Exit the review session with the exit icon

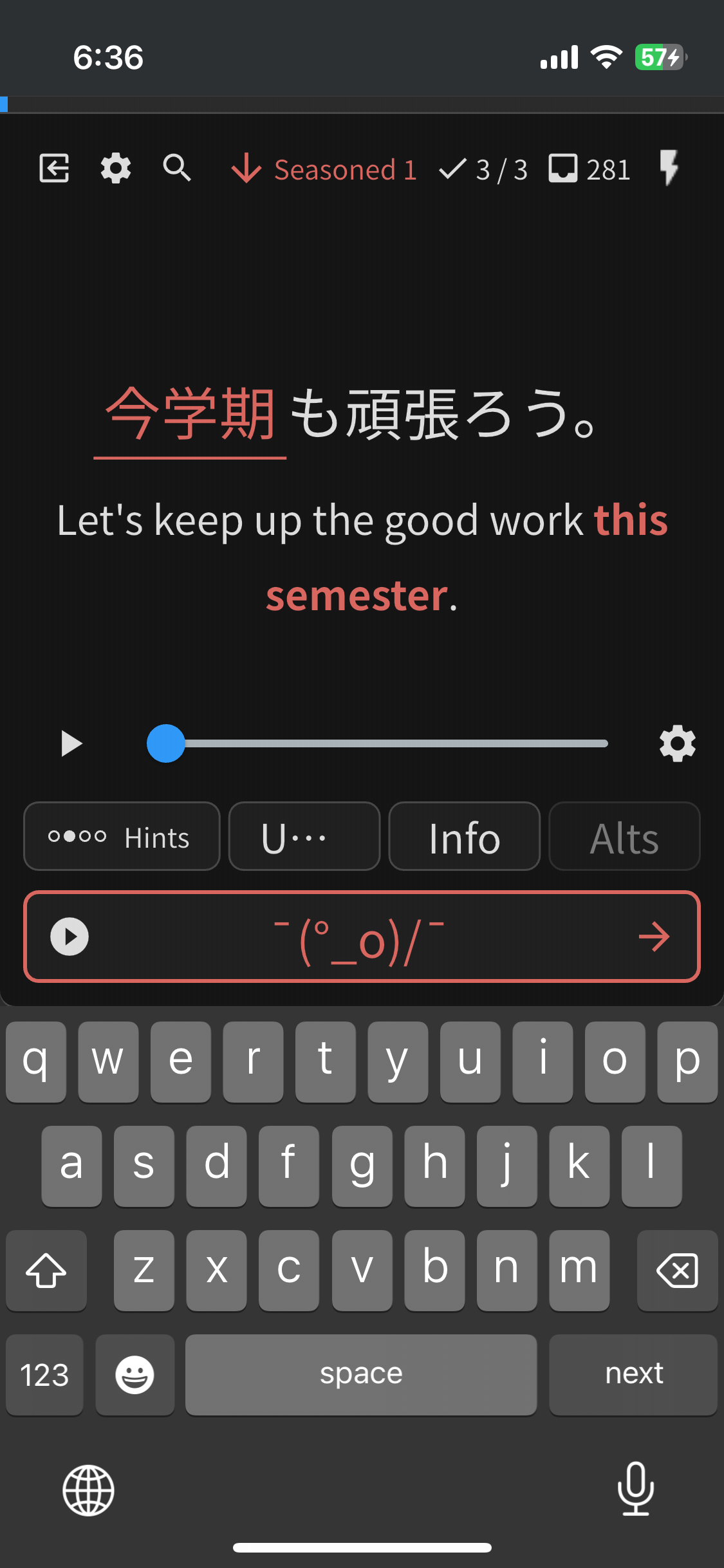point(54,169)
